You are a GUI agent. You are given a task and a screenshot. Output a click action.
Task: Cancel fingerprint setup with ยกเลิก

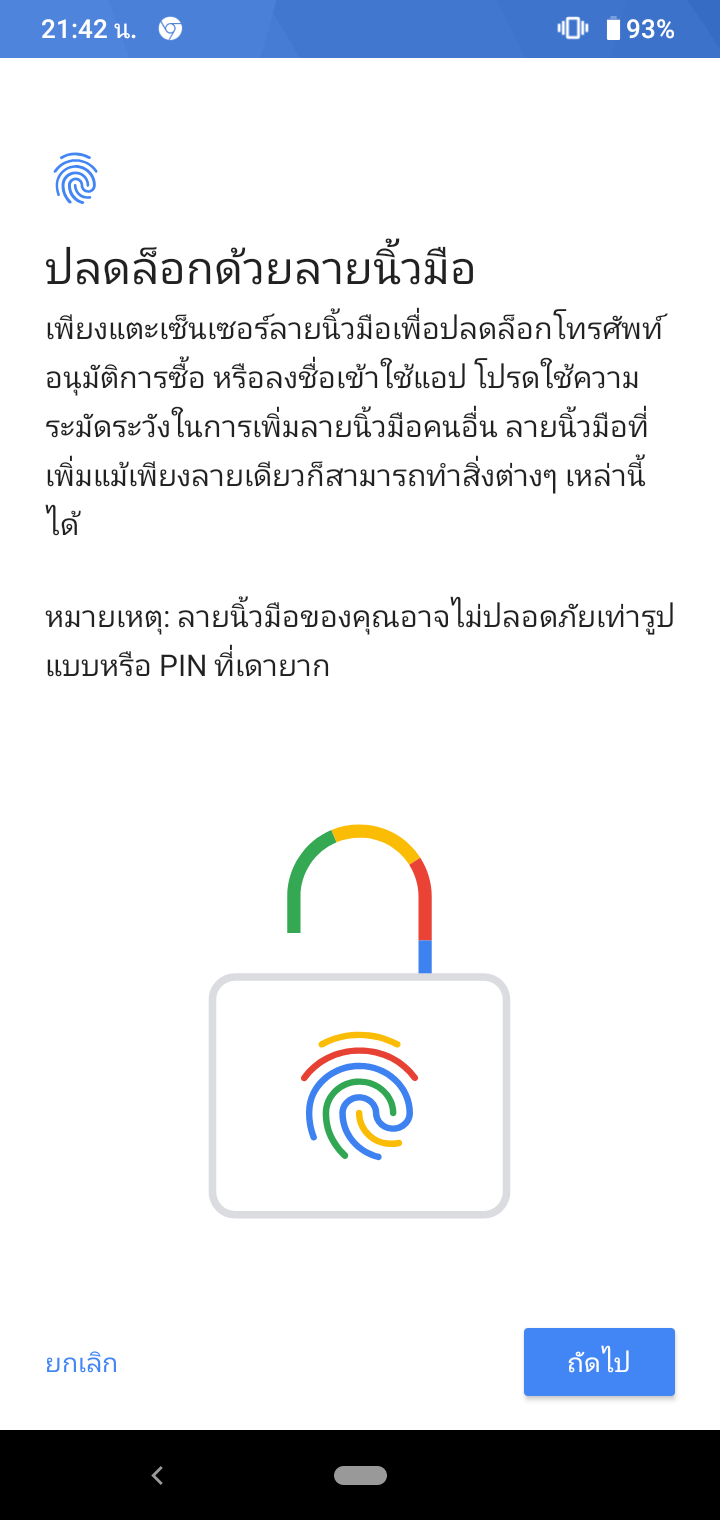(81, 1363)
